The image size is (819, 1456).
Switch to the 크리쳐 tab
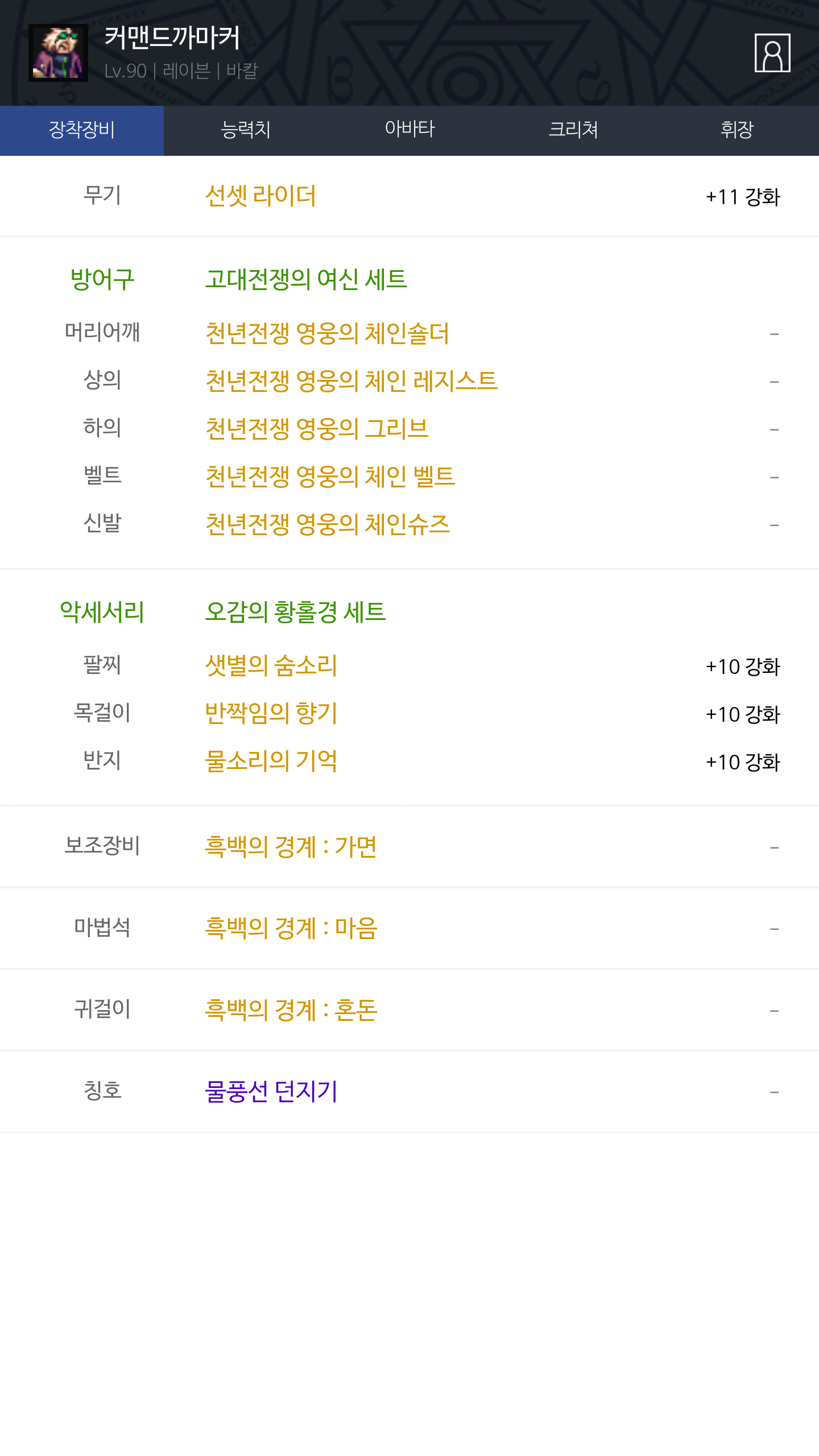coord(573,130)
